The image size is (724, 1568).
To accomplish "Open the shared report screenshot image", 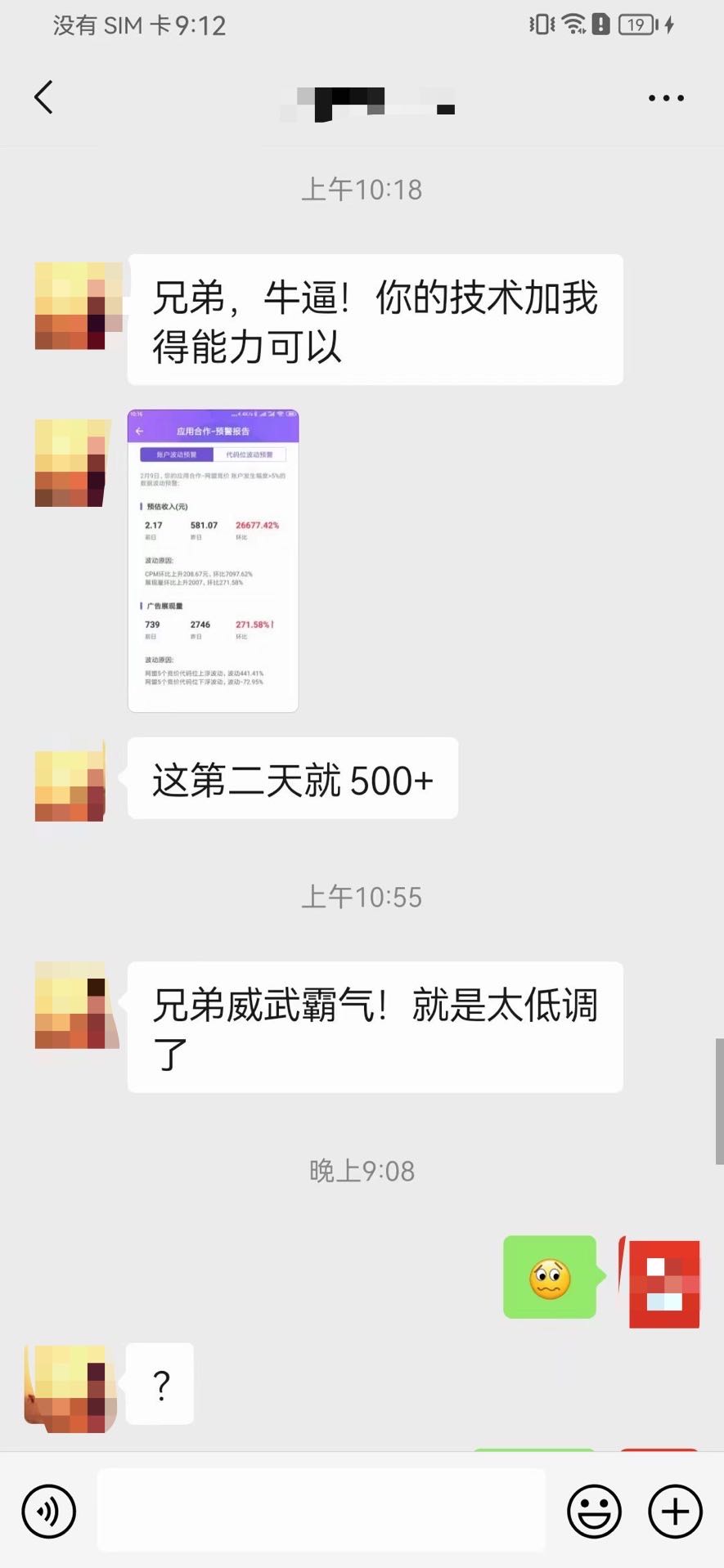I will point(213,561).
